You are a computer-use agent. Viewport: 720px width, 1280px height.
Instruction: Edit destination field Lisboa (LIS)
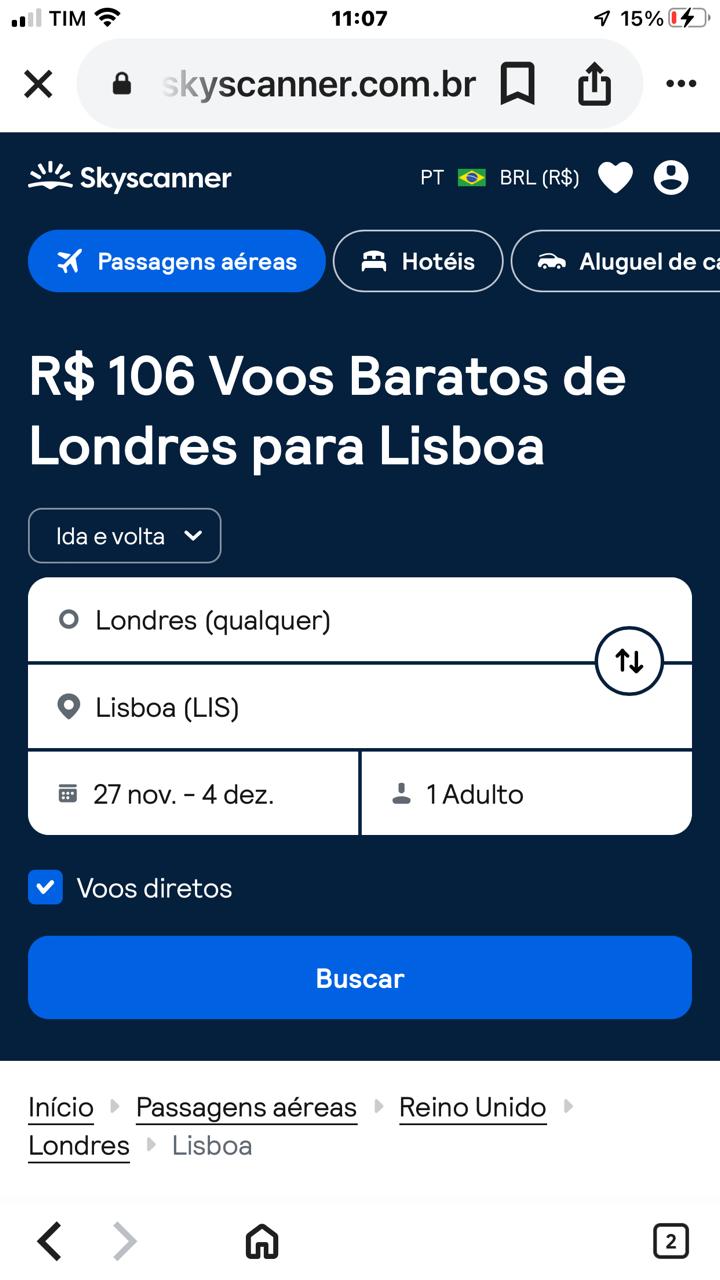pyautogui.click(x=300, y=708)
